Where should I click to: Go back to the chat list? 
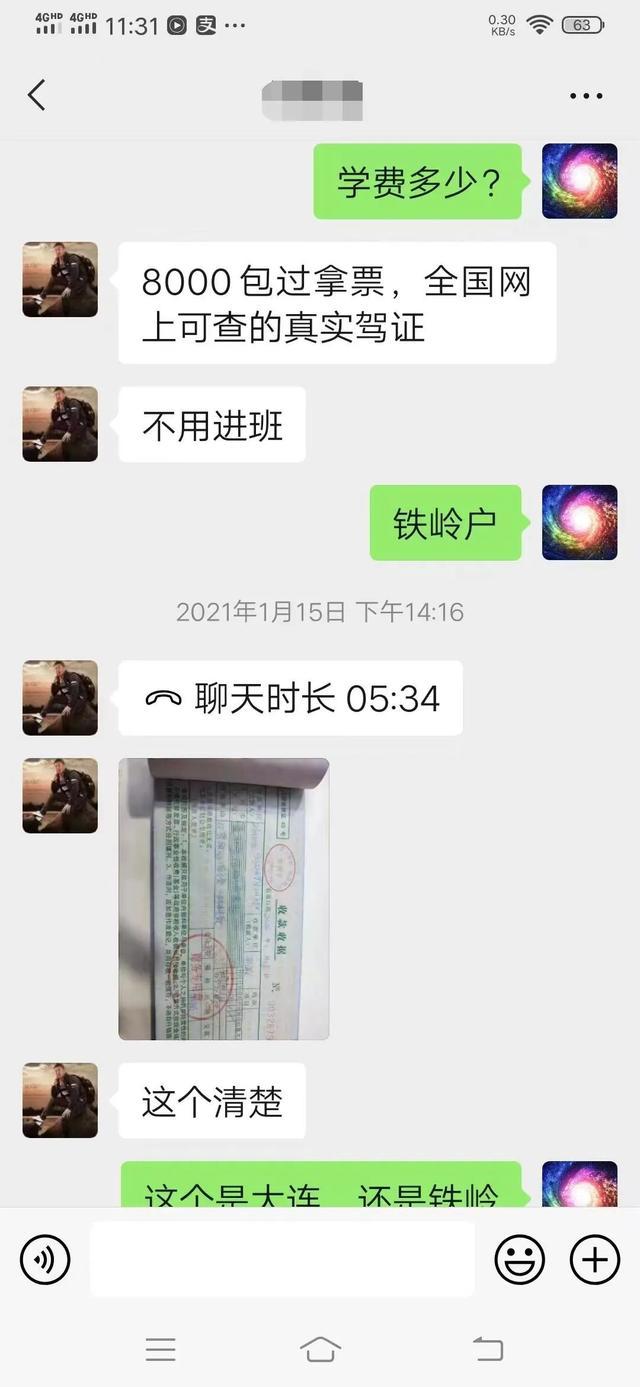coord(37,96)
